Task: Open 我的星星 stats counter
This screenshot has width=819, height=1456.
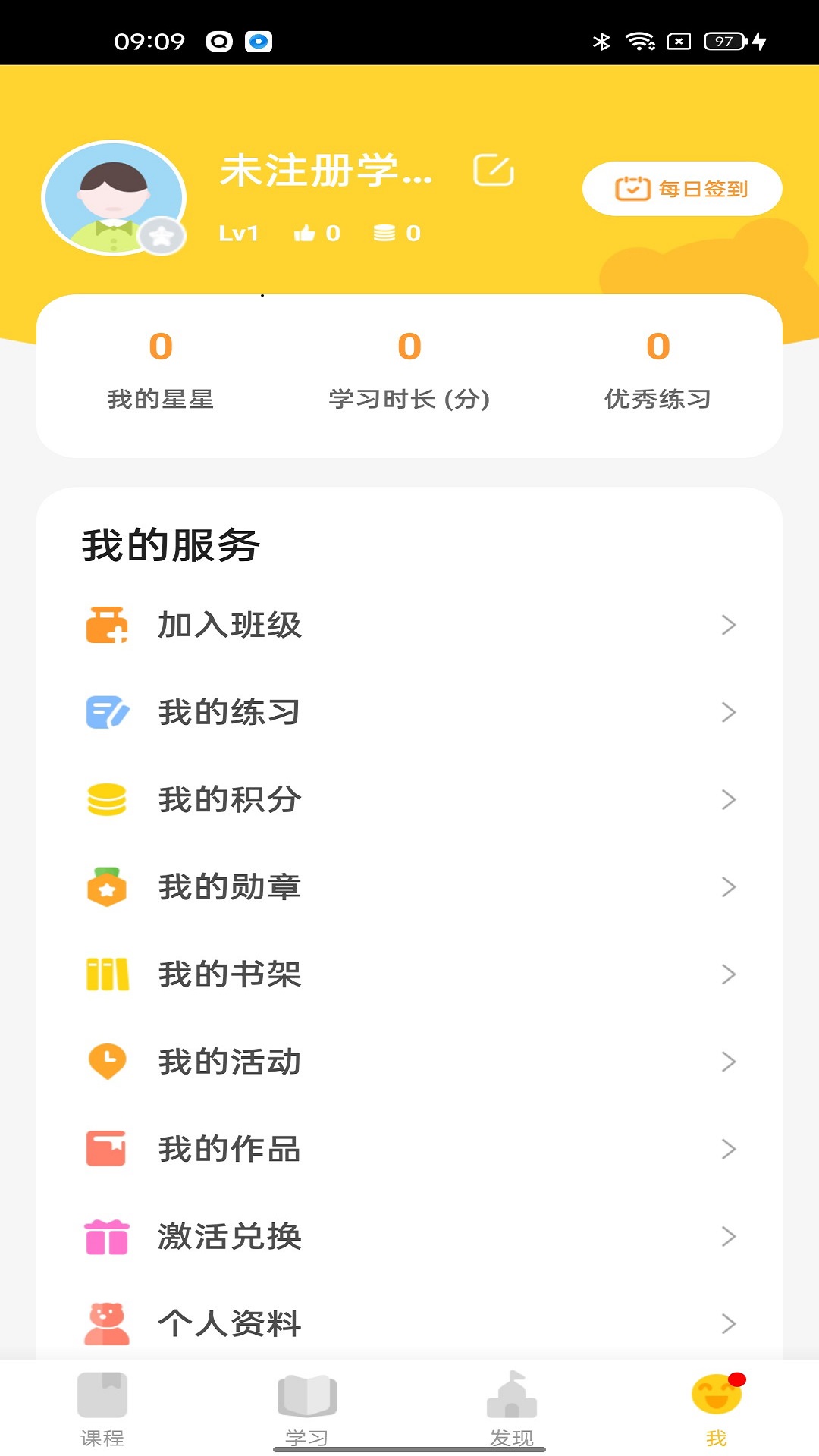Action: click(x=161, y=372)
